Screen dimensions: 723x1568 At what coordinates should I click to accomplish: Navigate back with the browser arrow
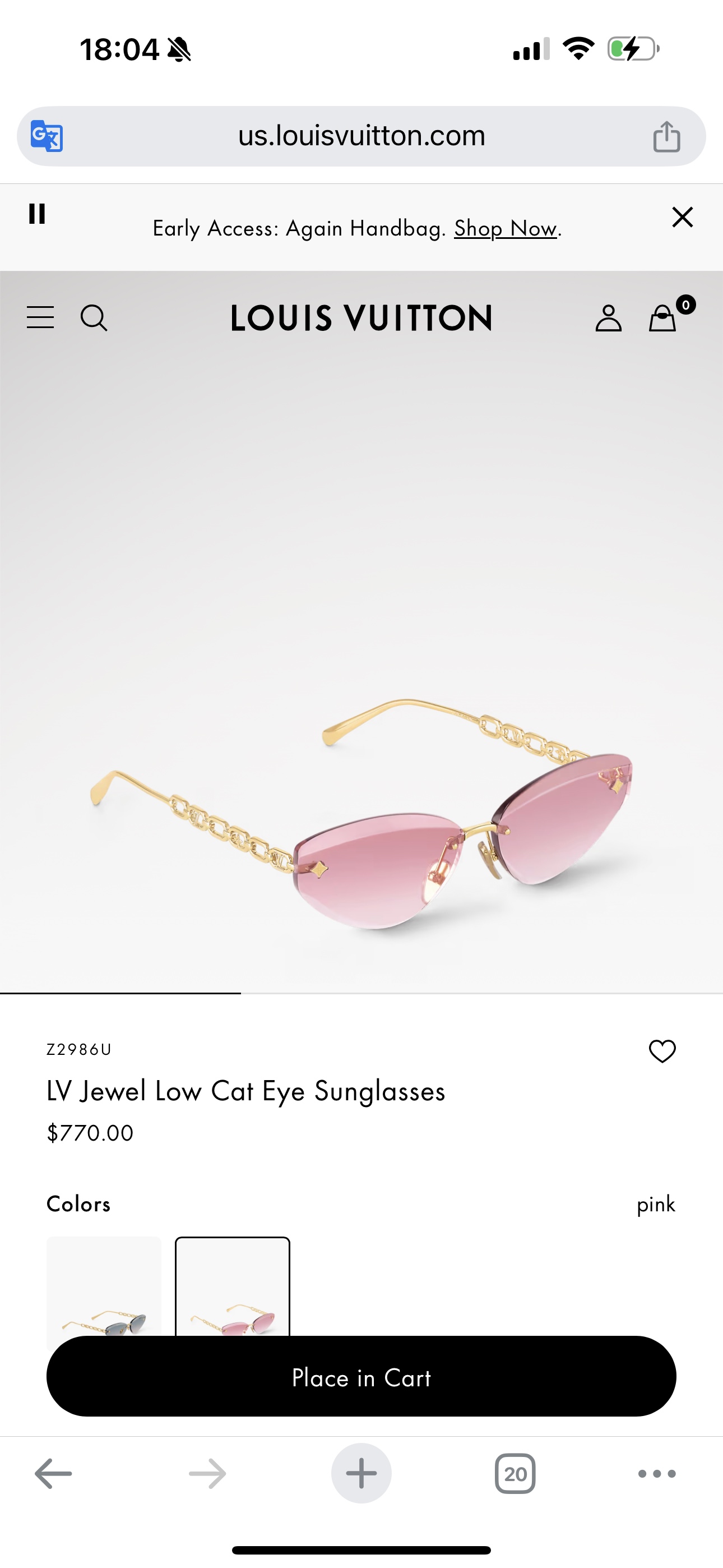(x=52, y=1474)
